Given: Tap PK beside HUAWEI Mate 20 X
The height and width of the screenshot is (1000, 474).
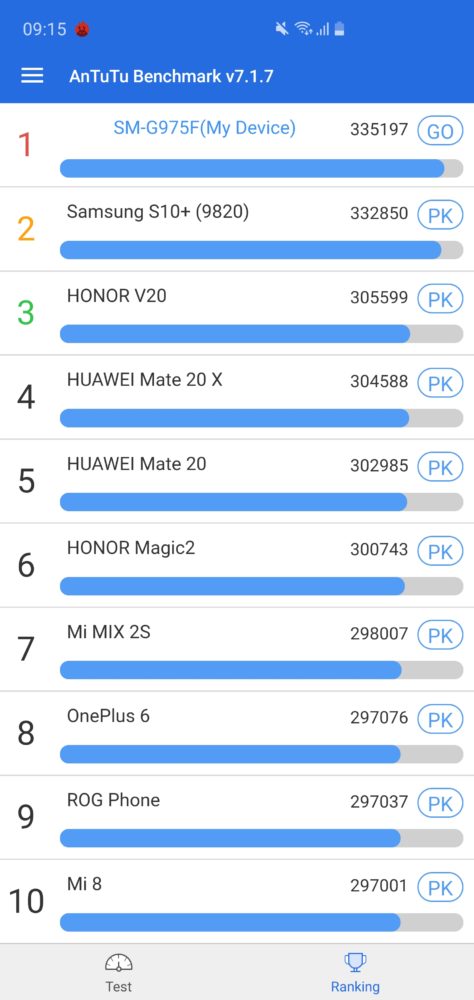Looking at the screenshot, I should click(440, 383).
